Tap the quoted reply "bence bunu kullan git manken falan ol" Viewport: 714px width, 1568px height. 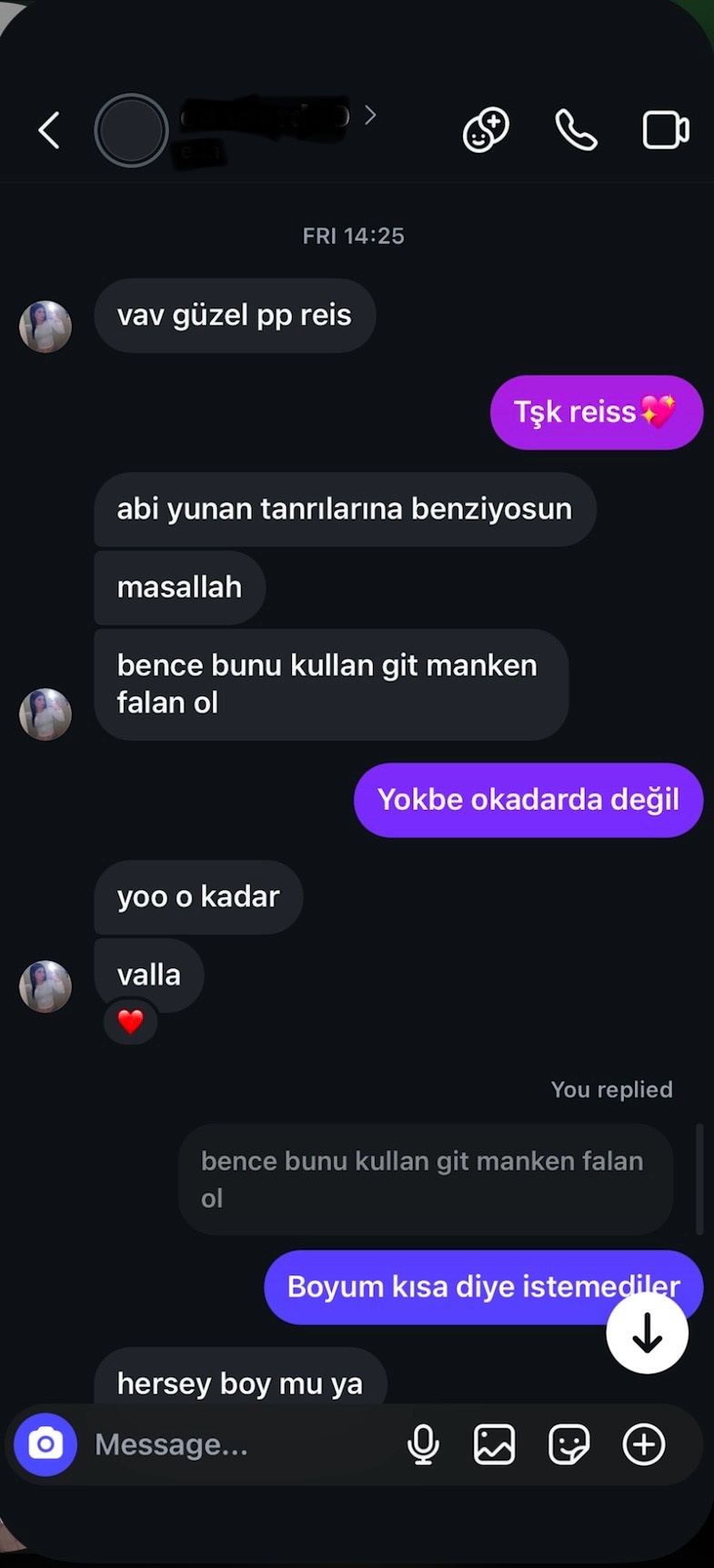click(x=426, y=1179)
